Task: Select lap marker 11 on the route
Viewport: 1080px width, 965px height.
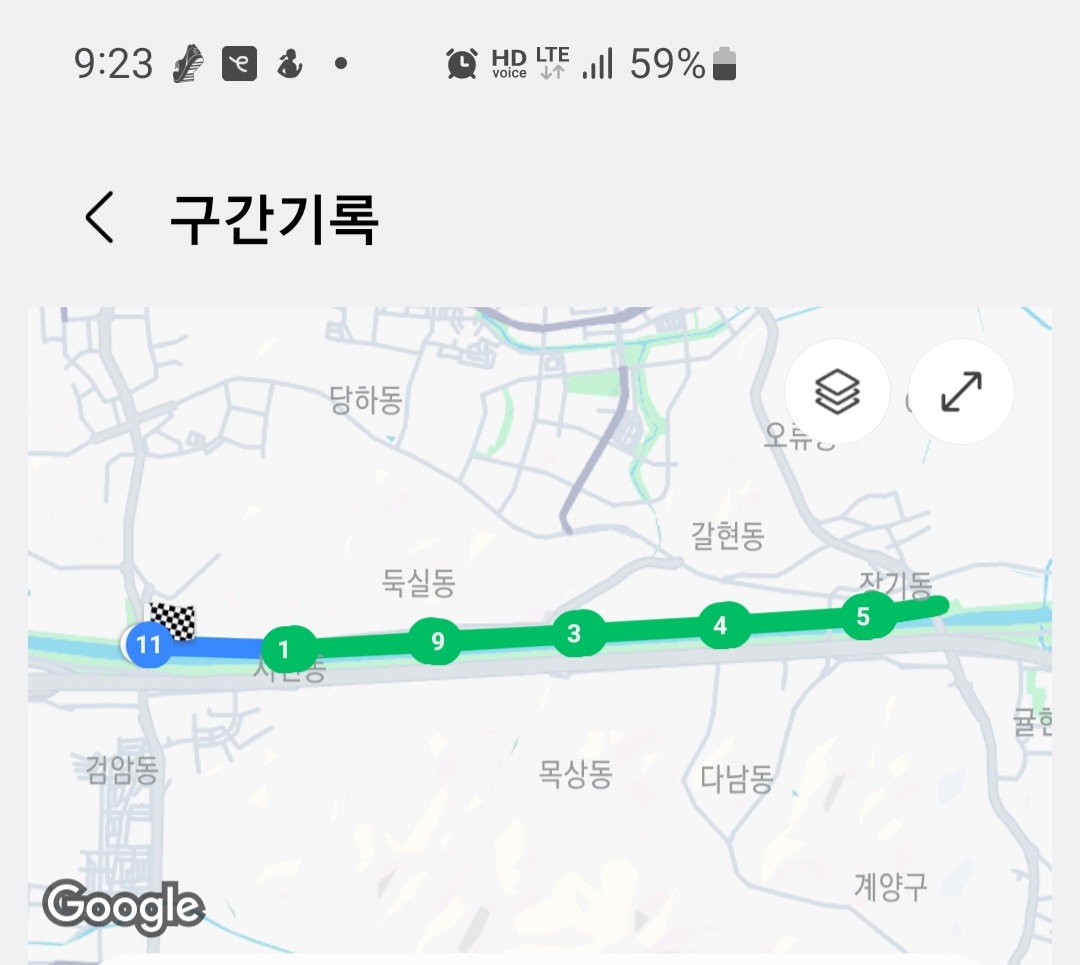Action: click(148, 645)
